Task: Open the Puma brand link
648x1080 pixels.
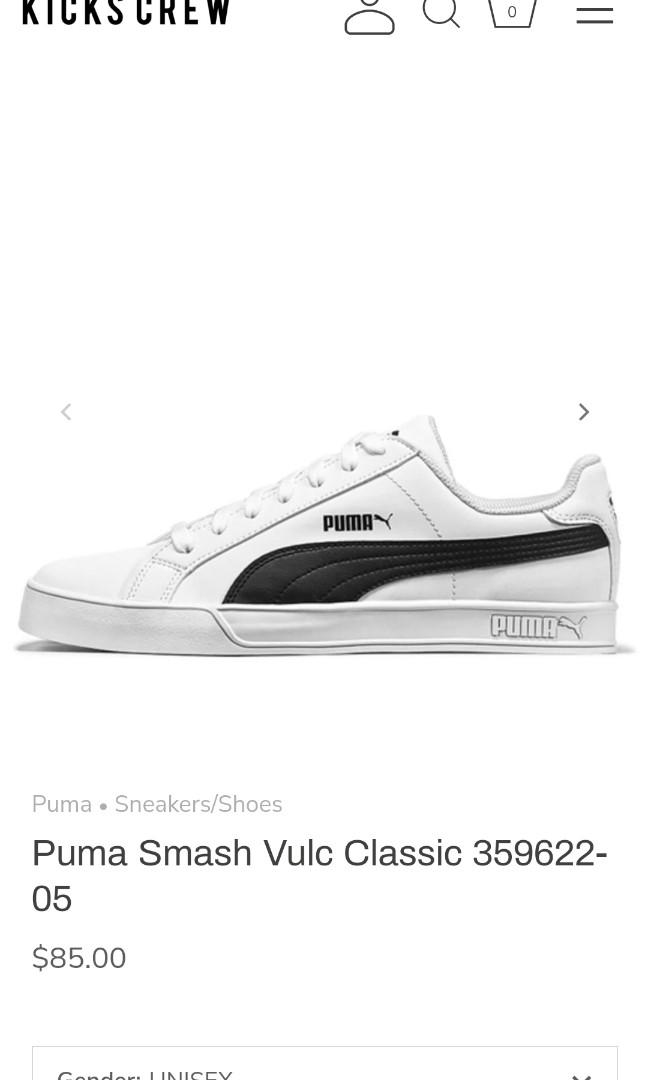Action: (62, 804)
